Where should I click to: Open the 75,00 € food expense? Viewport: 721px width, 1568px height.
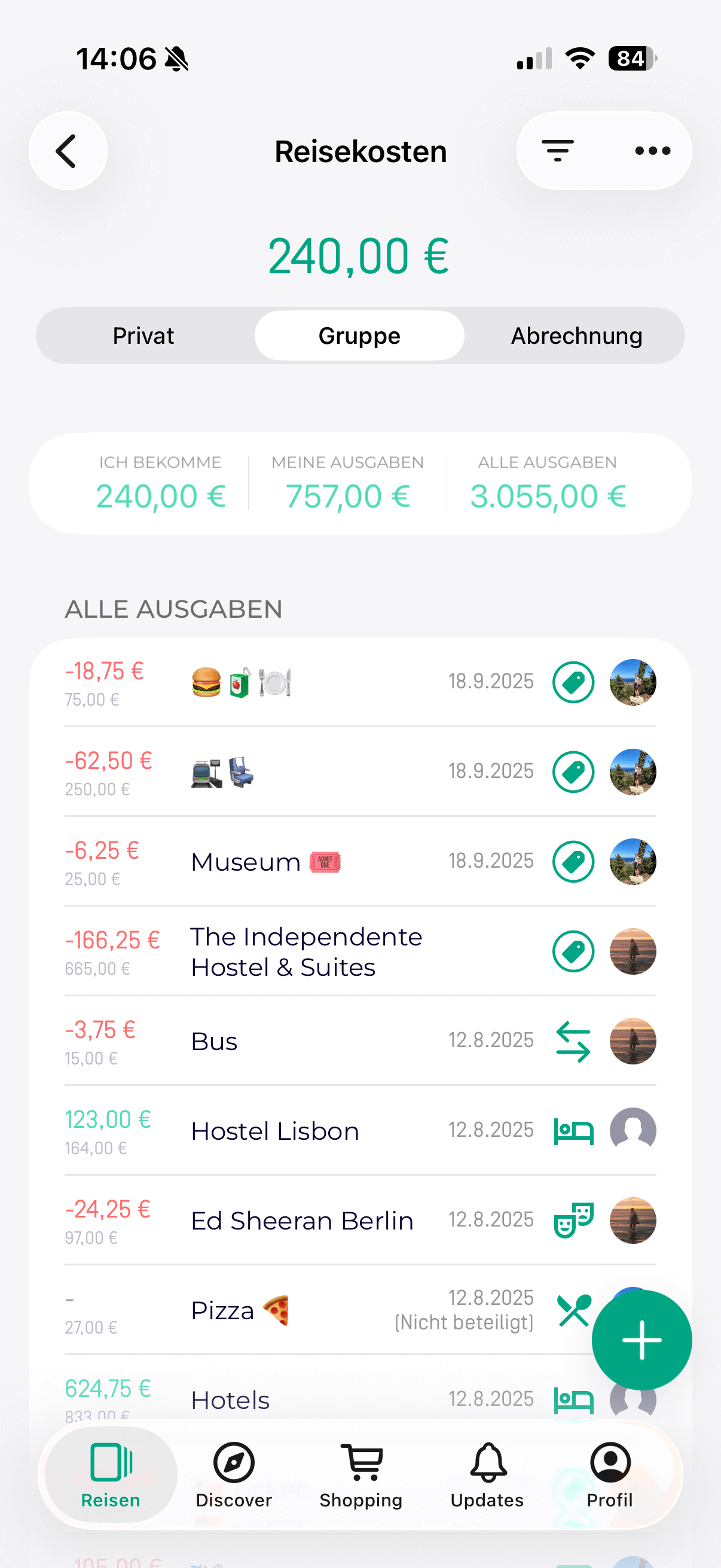pyautogui.click(x=304, y=682)
